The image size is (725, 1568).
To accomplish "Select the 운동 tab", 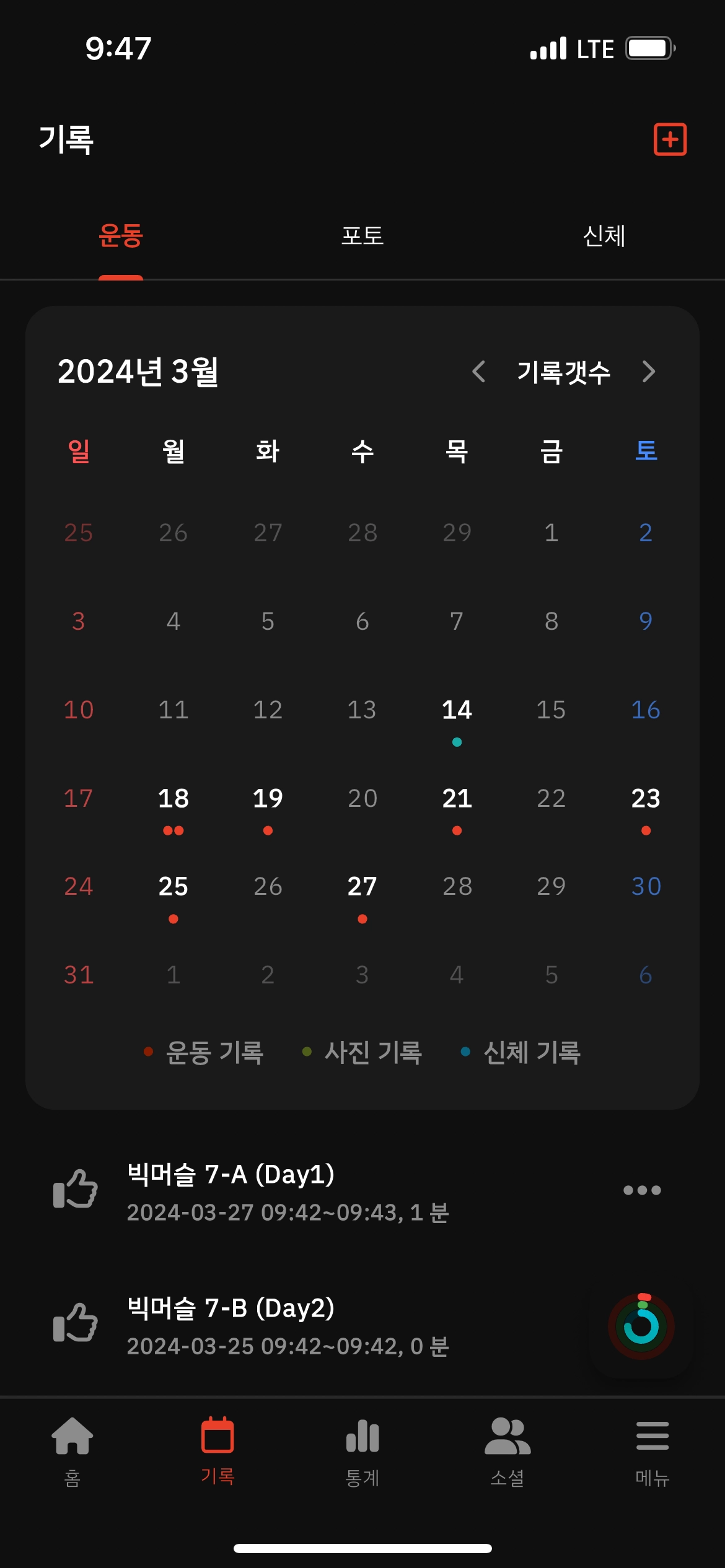I will pos(121,236).
